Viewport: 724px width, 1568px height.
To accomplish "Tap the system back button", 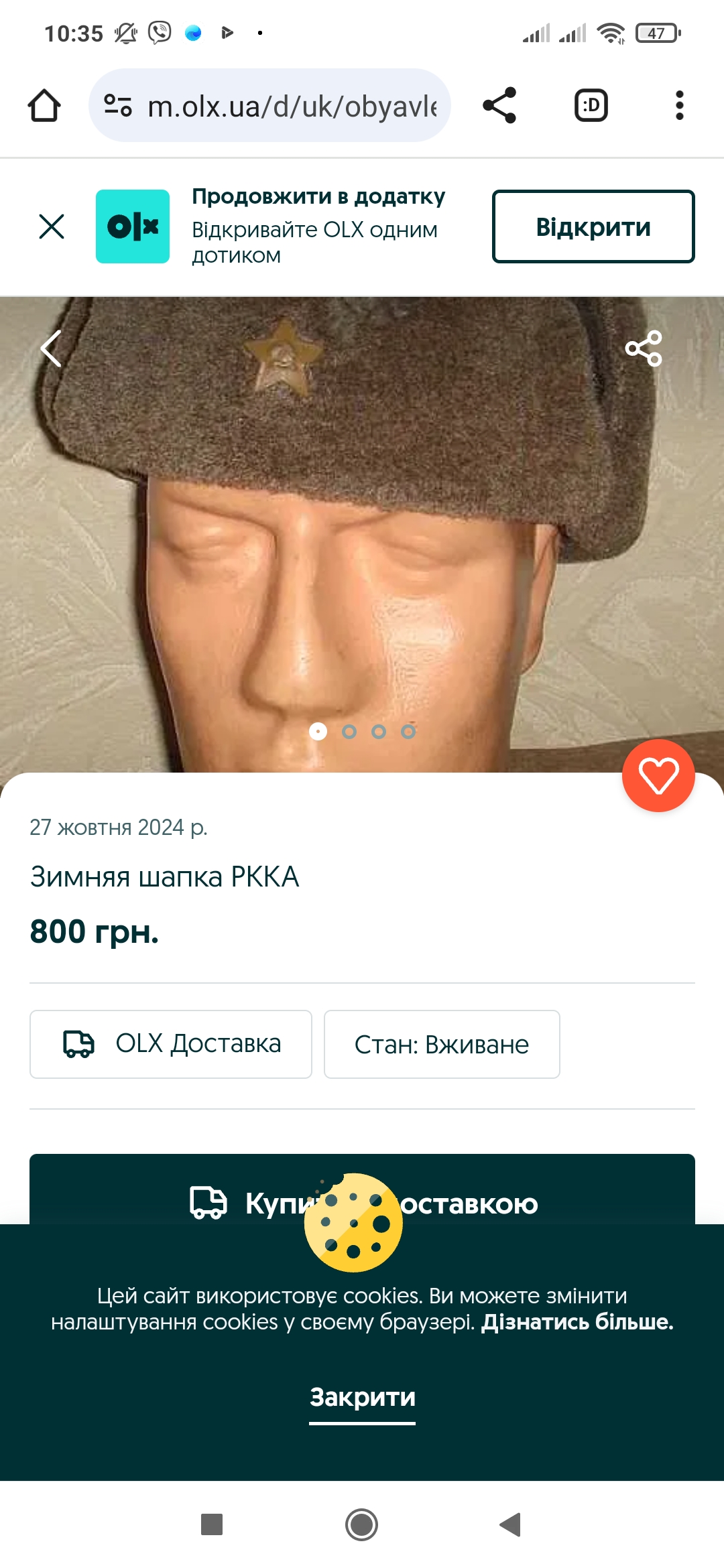I will coord(511,1524).
